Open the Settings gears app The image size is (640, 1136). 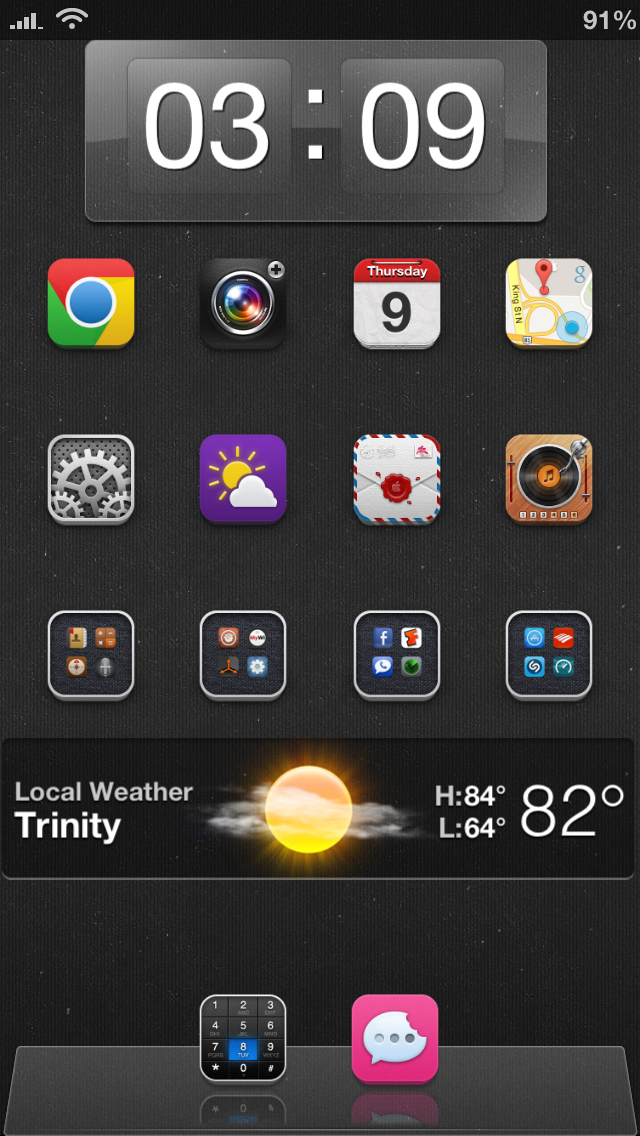91,479
